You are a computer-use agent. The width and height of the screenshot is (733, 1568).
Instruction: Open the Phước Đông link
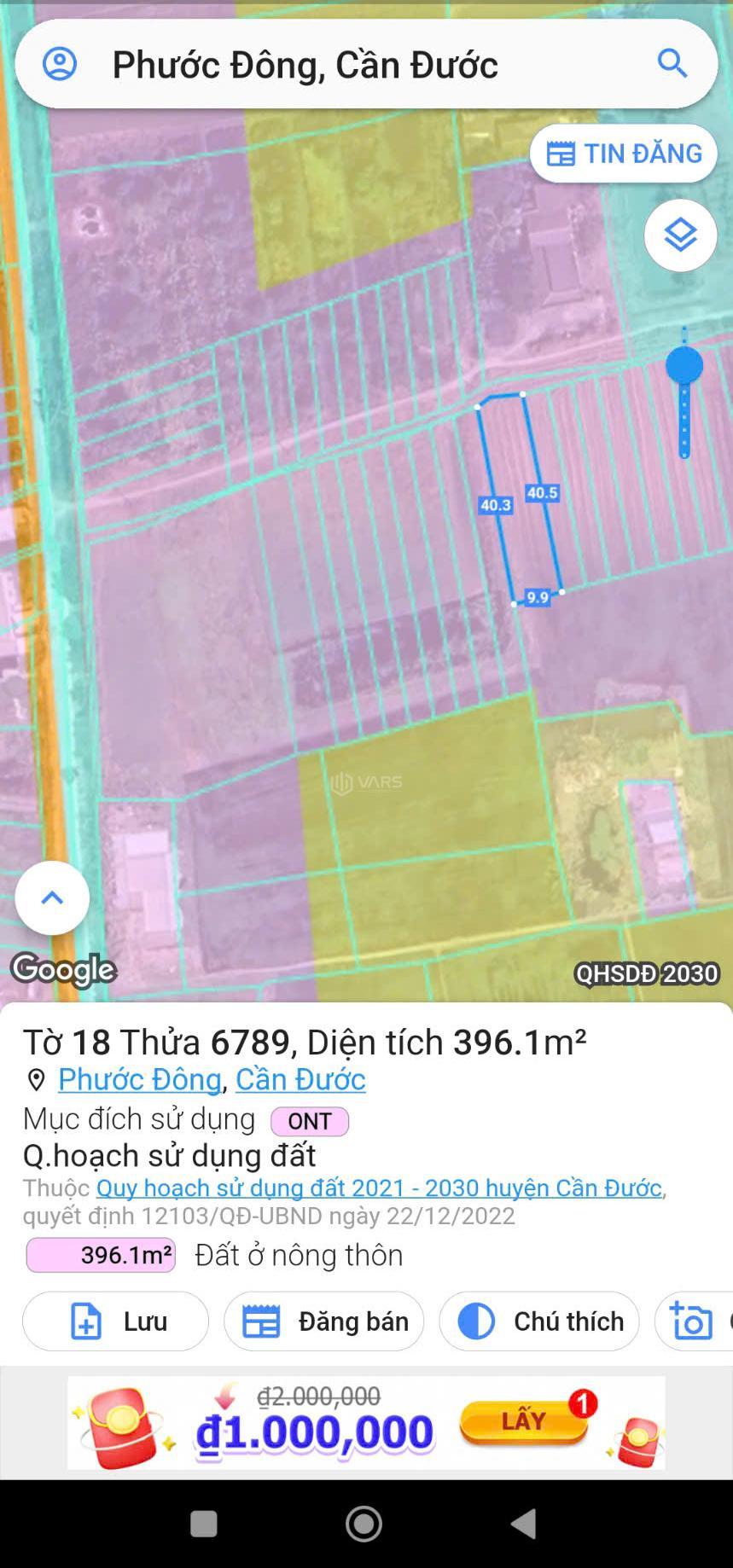pos(140,1079)
